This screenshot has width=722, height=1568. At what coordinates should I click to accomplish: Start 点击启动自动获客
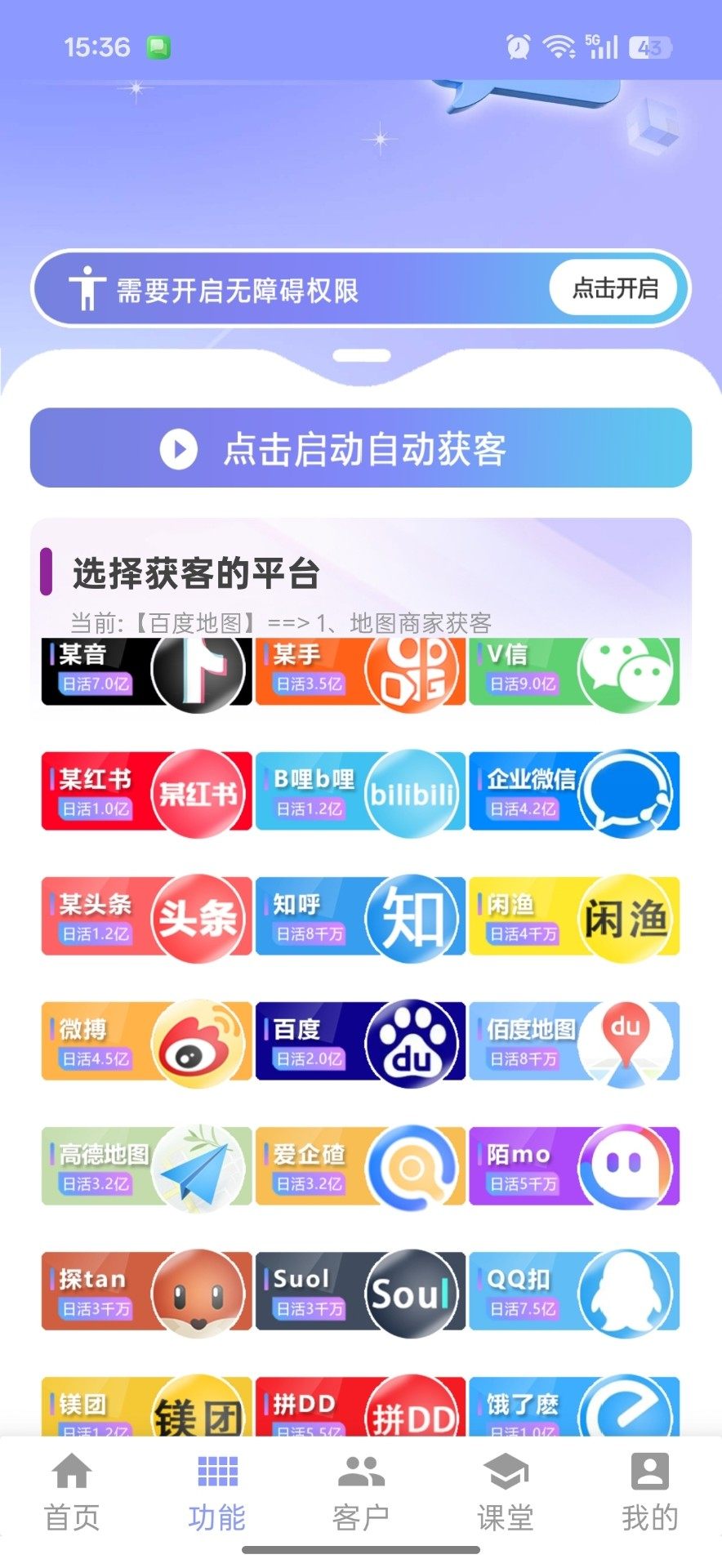361,448
